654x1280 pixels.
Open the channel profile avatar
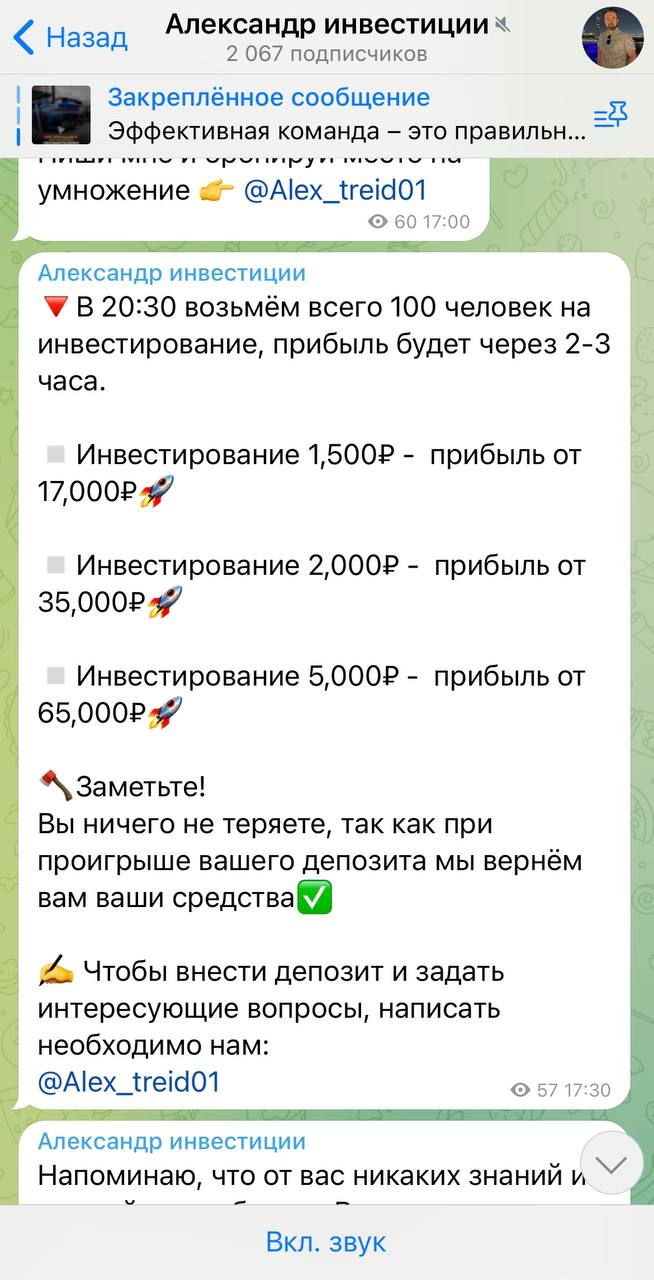click(x=612, y=38)
